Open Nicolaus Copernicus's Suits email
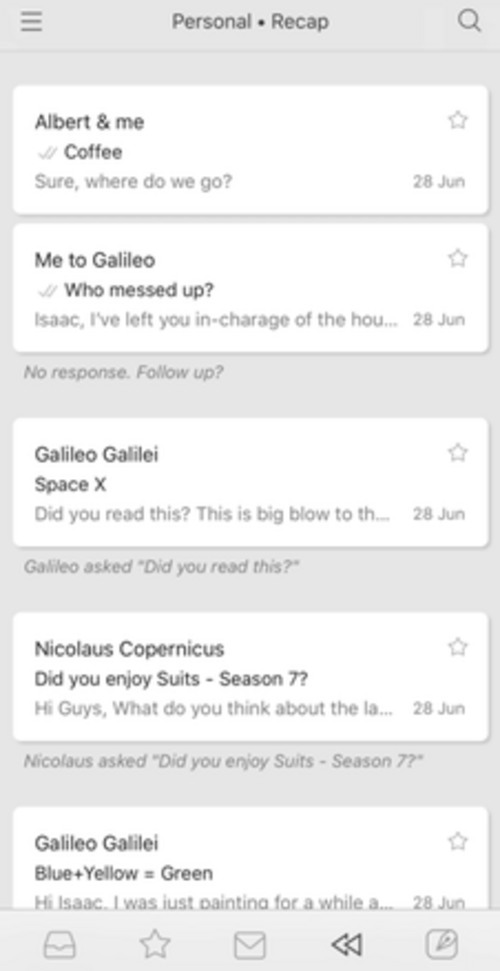This screenshot has width=500, height=971. [x=250, y=677]
